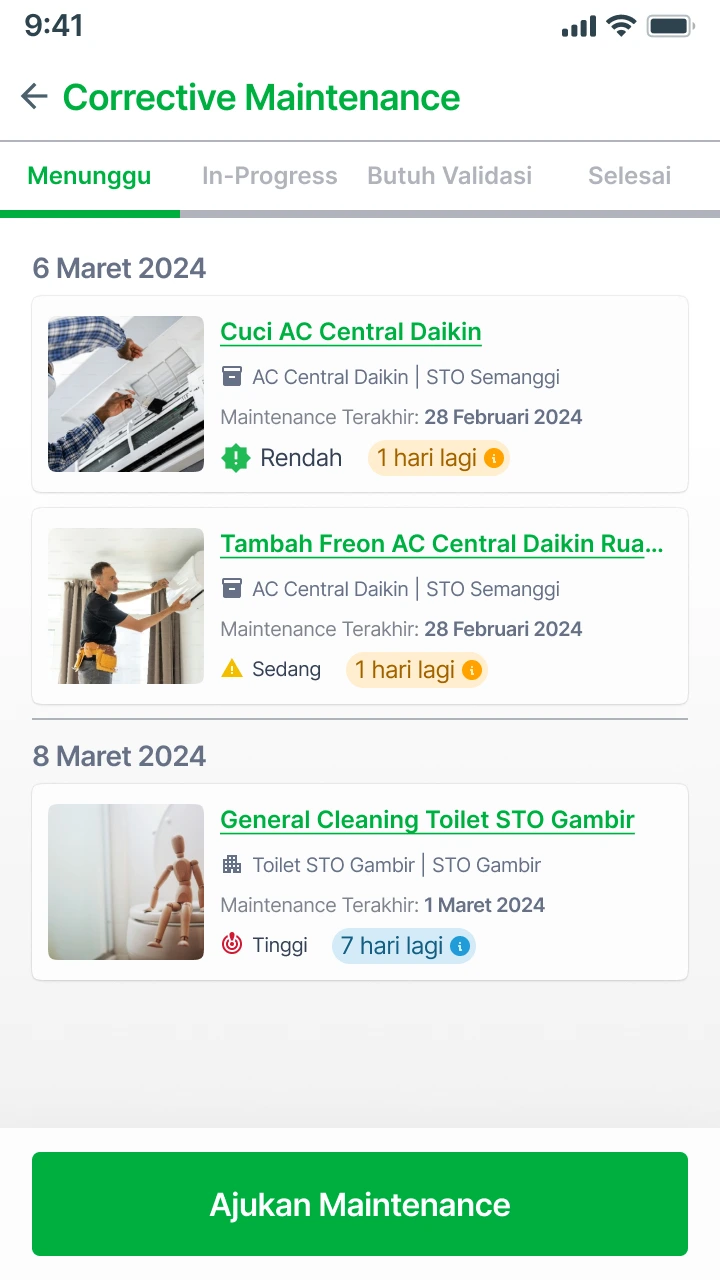Viewport: 720px width, 1280px height.
Task: Open the Butuh Validasi tab
Action: click(449, 176)
